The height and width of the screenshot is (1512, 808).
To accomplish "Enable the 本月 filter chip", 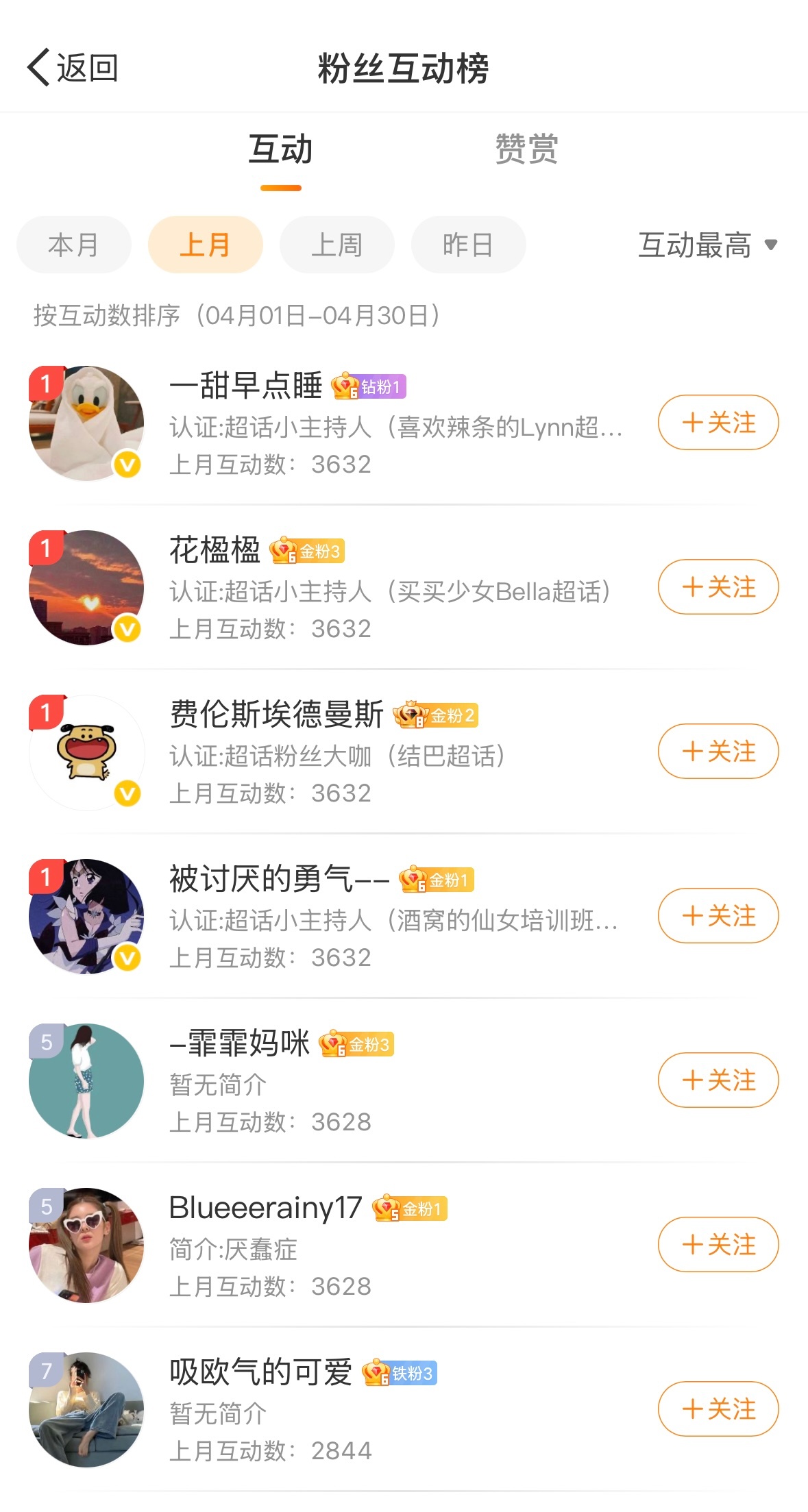I will click(73, 245).
